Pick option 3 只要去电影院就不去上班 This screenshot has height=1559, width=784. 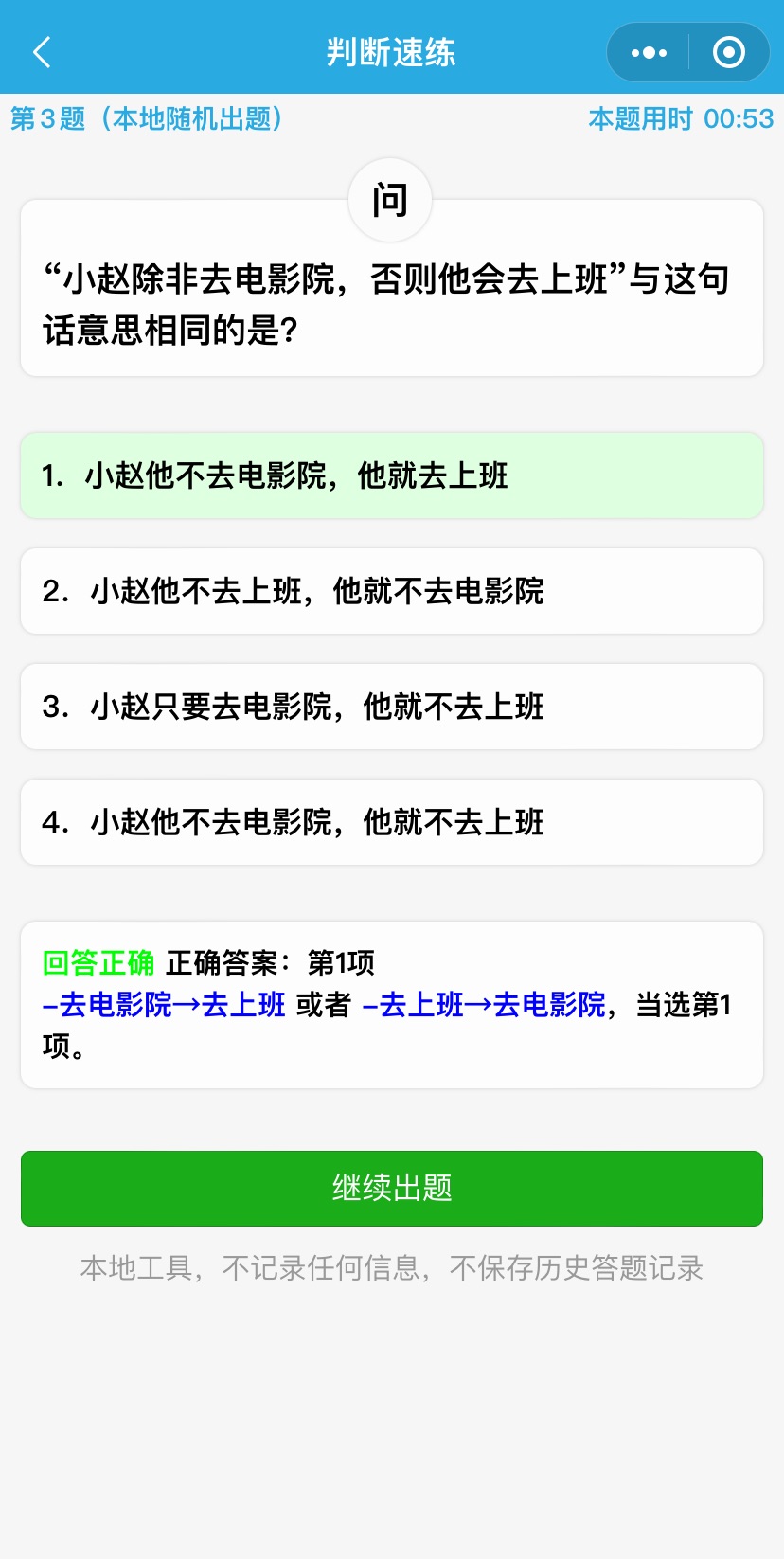tap(392, 707)
